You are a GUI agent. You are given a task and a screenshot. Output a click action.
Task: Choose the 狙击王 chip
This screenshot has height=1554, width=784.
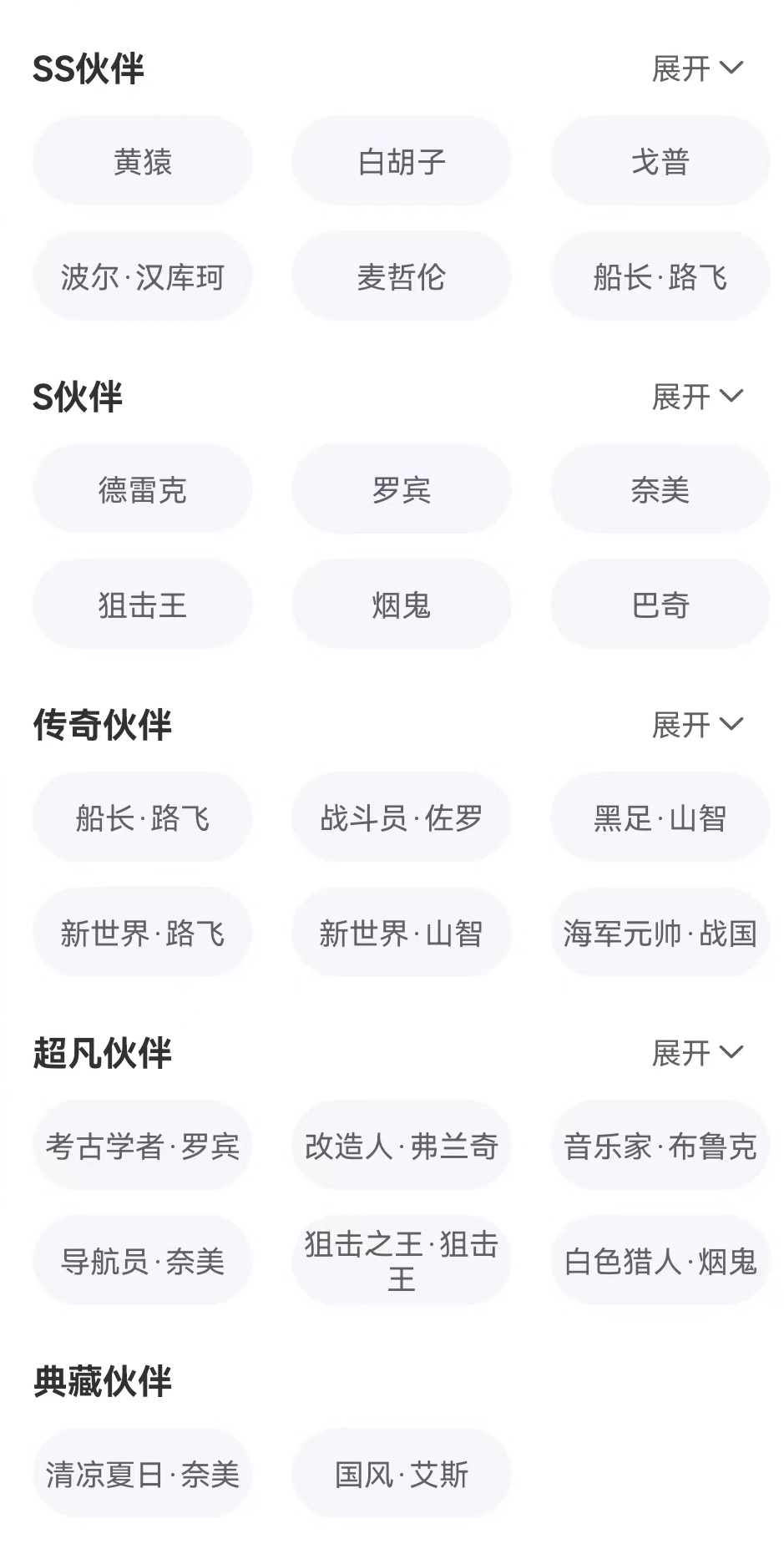point(143,605)
